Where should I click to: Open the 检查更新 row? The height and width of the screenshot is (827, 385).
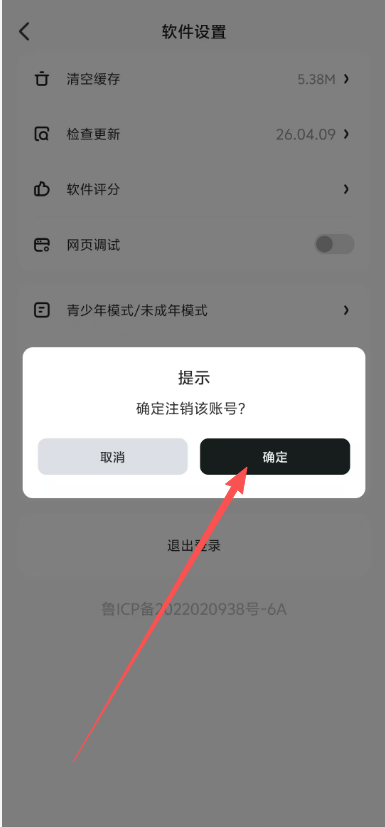point(193,134)
